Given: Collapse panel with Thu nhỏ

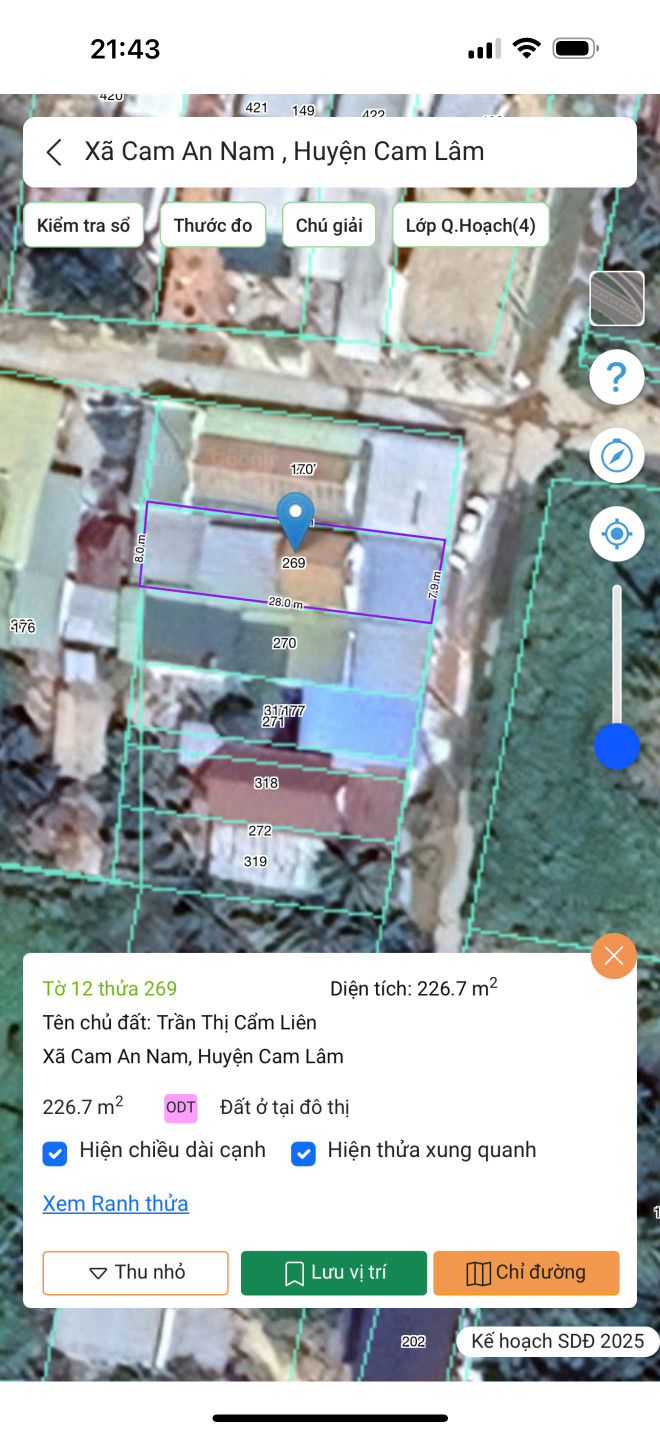Looking at the screenshot, I should pos(135,1273).
